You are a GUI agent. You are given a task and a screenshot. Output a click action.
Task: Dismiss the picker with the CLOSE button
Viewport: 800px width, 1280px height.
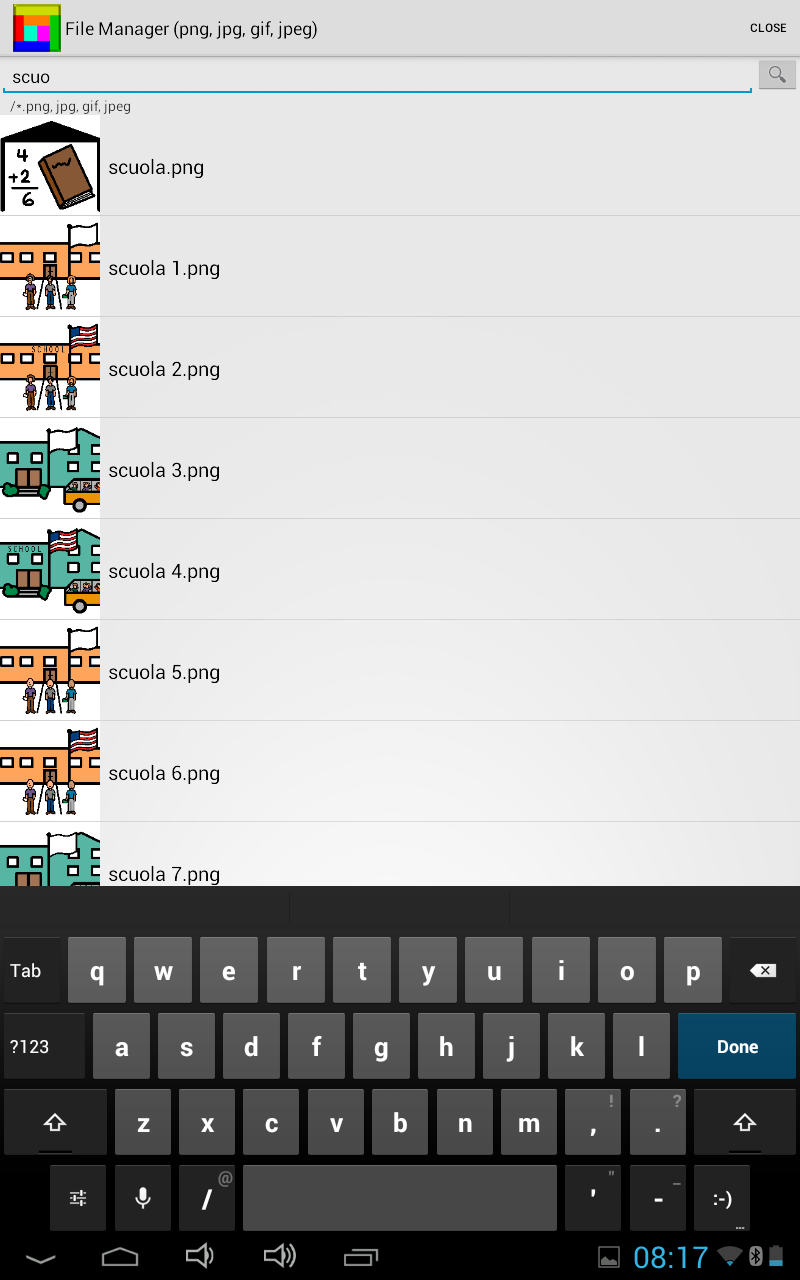coord(767,28)
